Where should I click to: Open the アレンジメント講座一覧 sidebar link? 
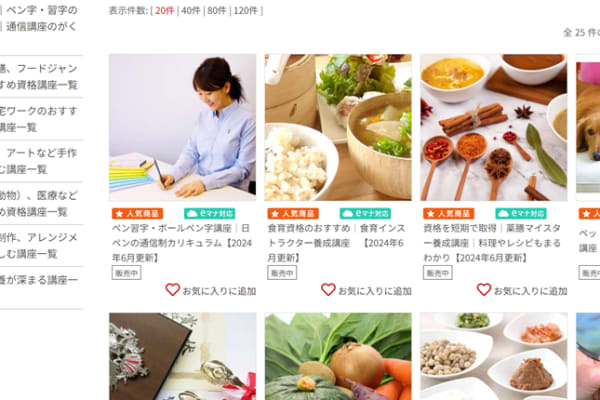pyautogui.click(x=38, y=246)
